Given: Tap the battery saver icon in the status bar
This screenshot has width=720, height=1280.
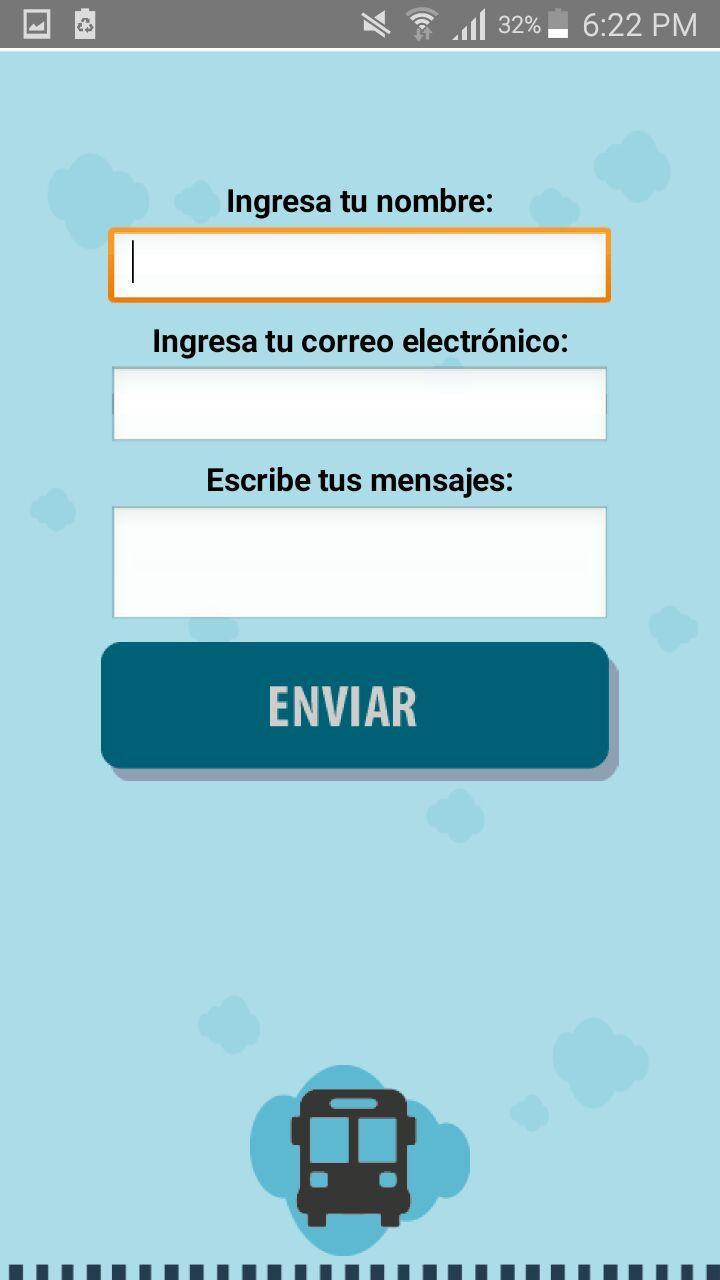Looking at the screenshot, I should (85, 23).
